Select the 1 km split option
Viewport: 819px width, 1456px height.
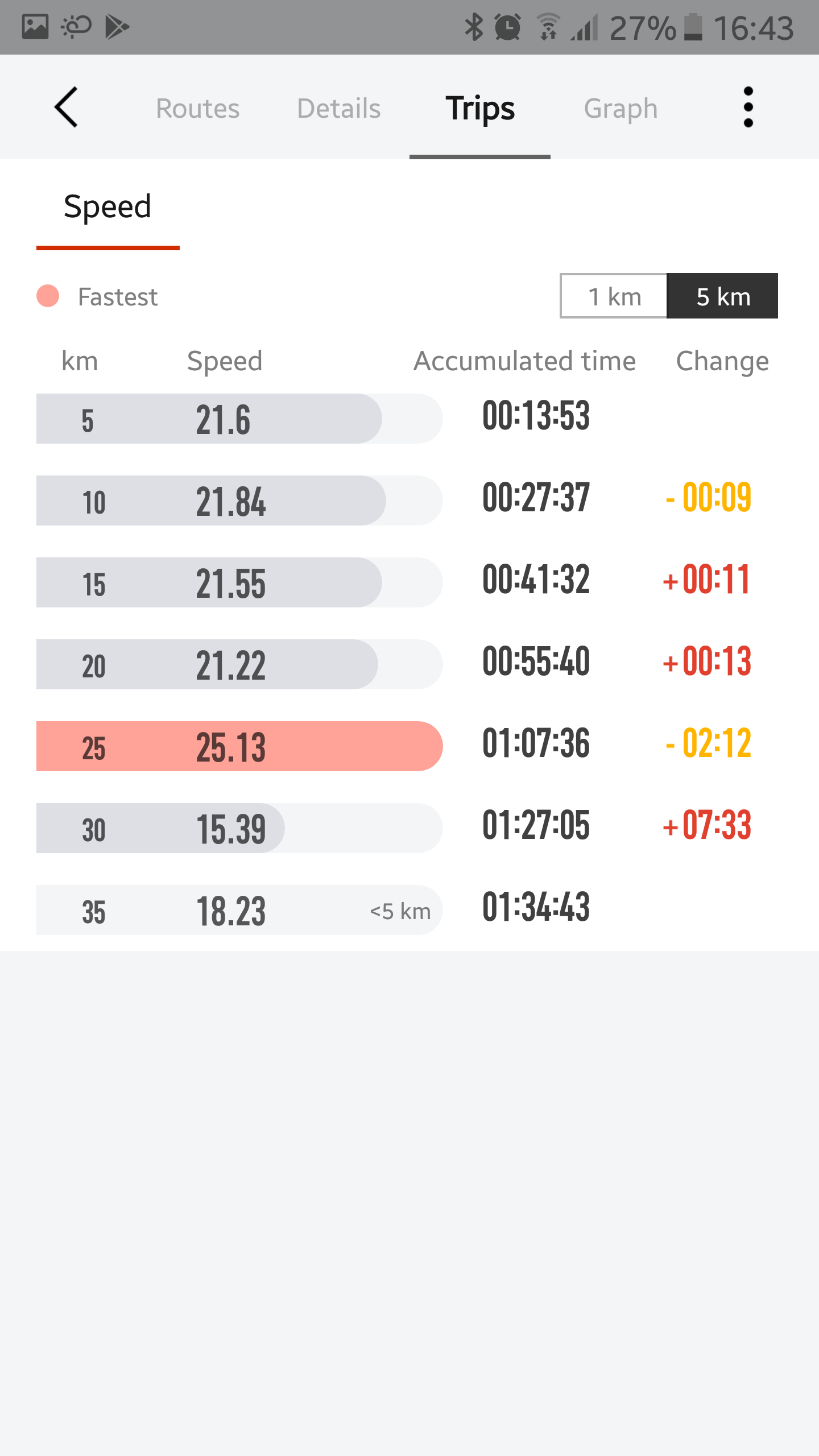[614, 296]
